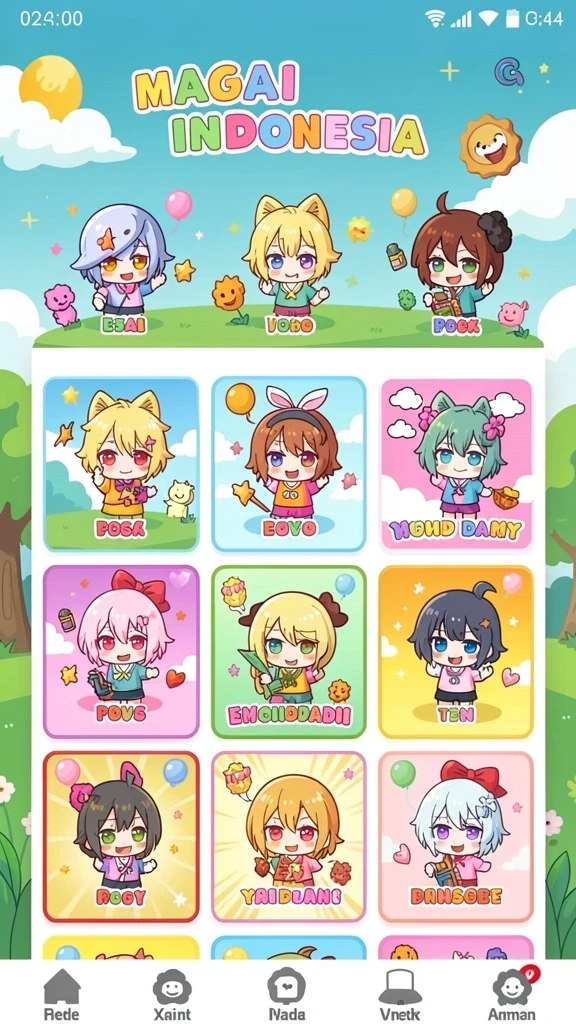Open the Vnetk tab
Image resolution: width=576 pixels, height=1024 pixels.
pyautogui.click(x=400, y=993)
